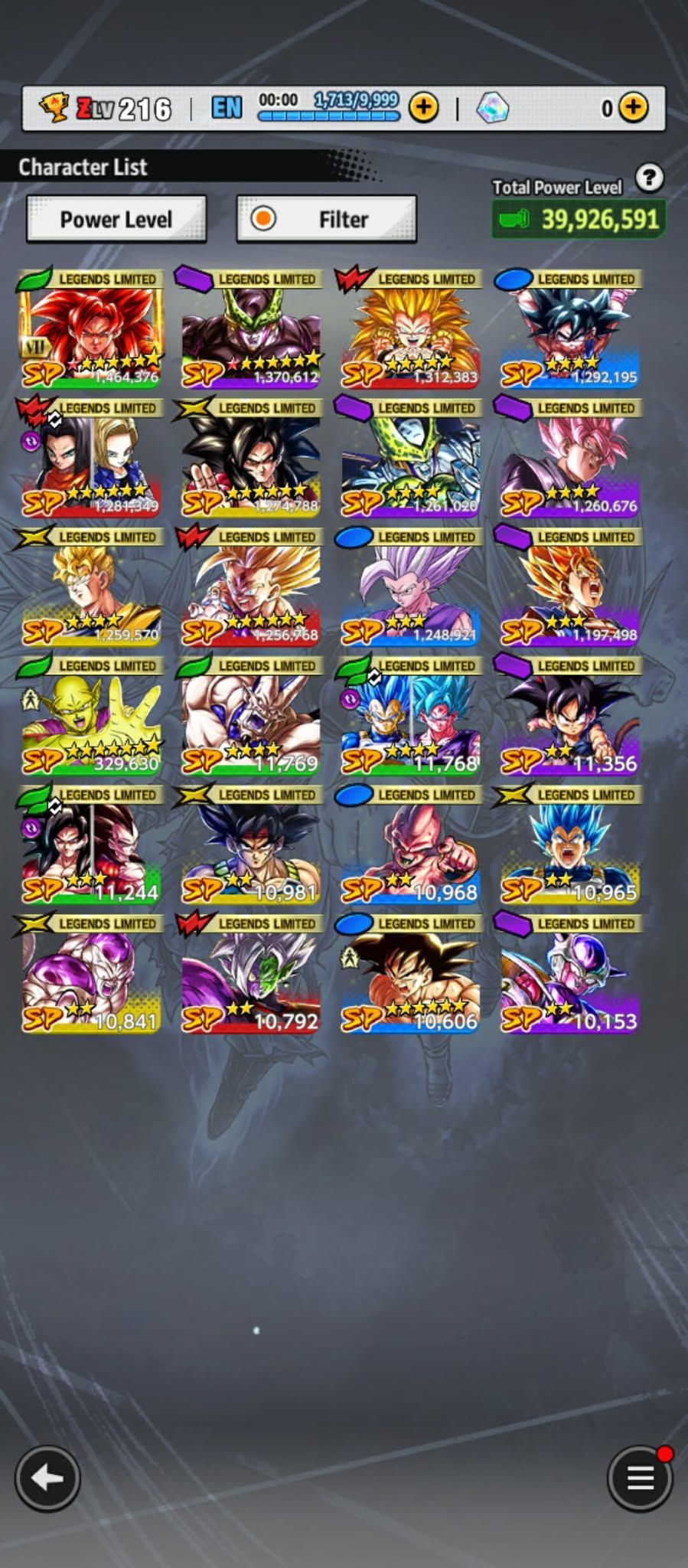Tap the plus icon to refill energy

point(423,108)
